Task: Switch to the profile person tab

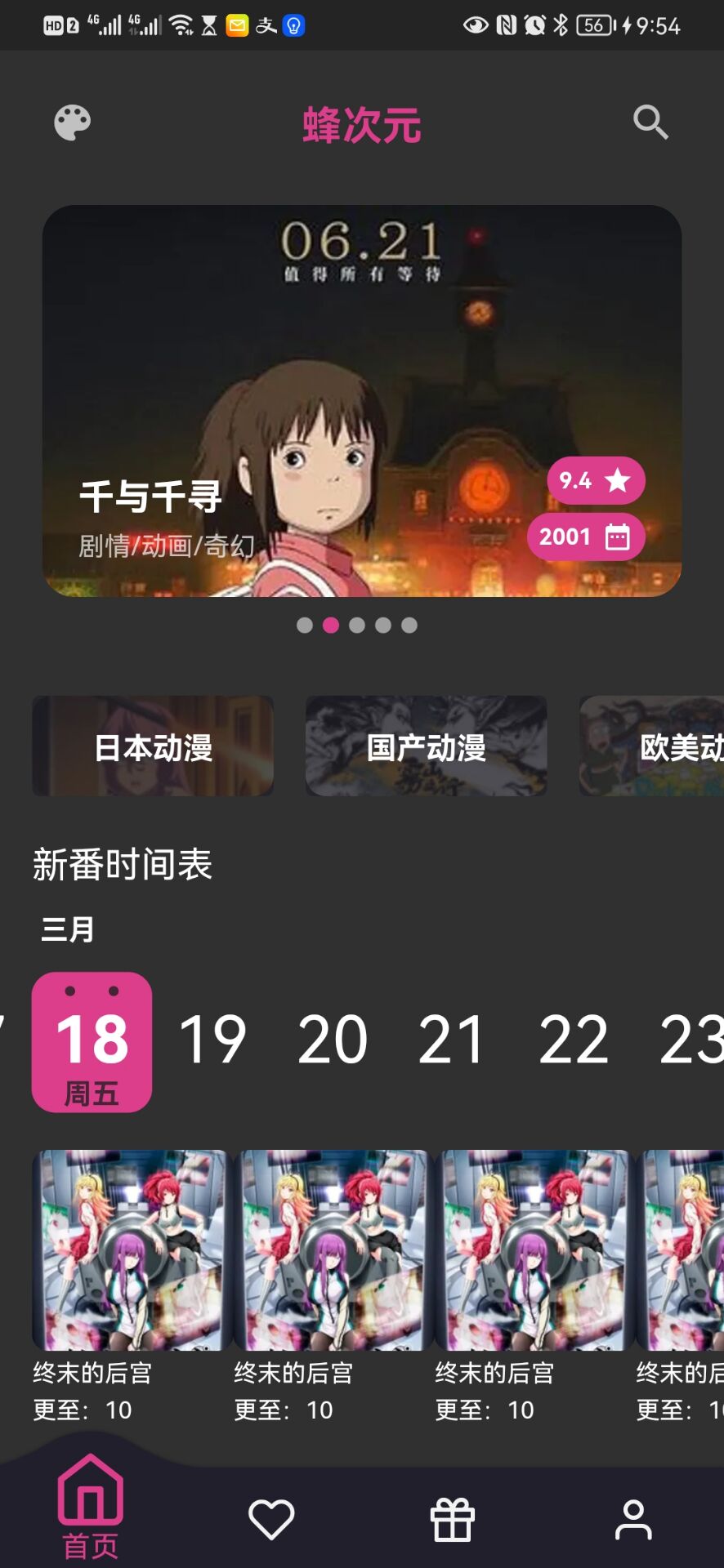Action: pyautogui.click(x=633, y=1520)
